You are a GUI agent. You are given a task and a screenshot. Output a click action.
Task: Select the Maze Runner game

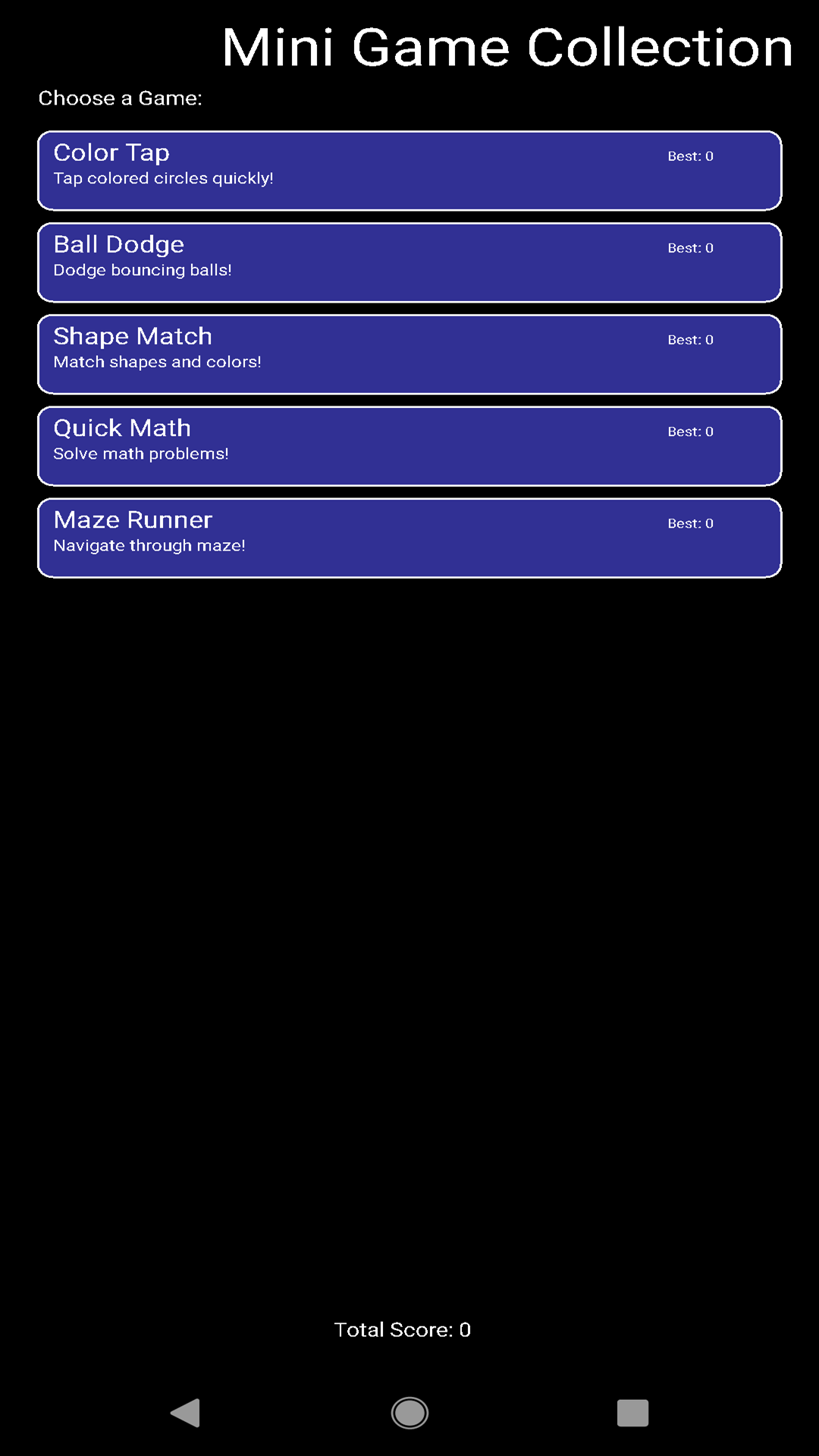409,538
